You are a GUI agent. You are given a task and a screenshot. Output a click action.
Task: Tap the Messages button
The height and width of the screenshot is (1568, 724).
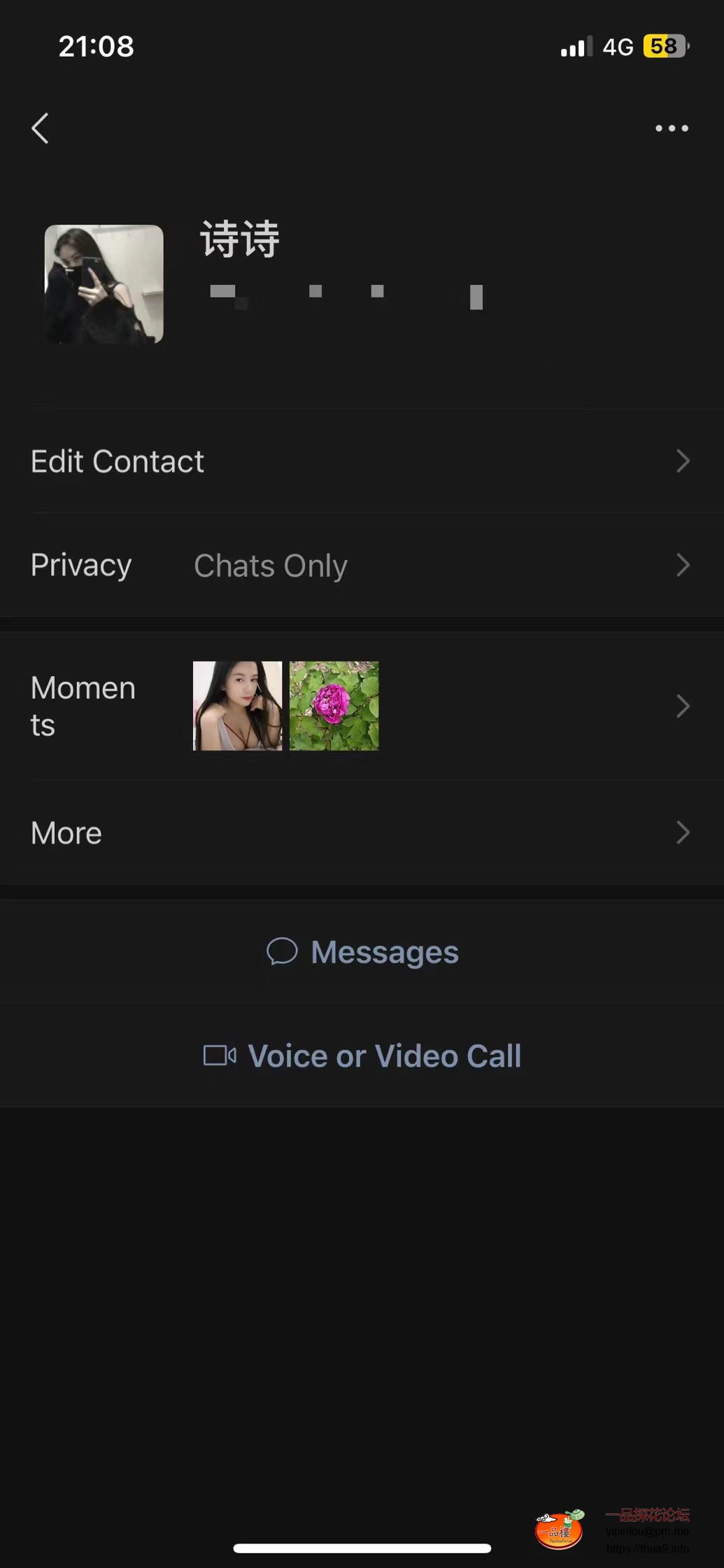[x=362, y=952]
